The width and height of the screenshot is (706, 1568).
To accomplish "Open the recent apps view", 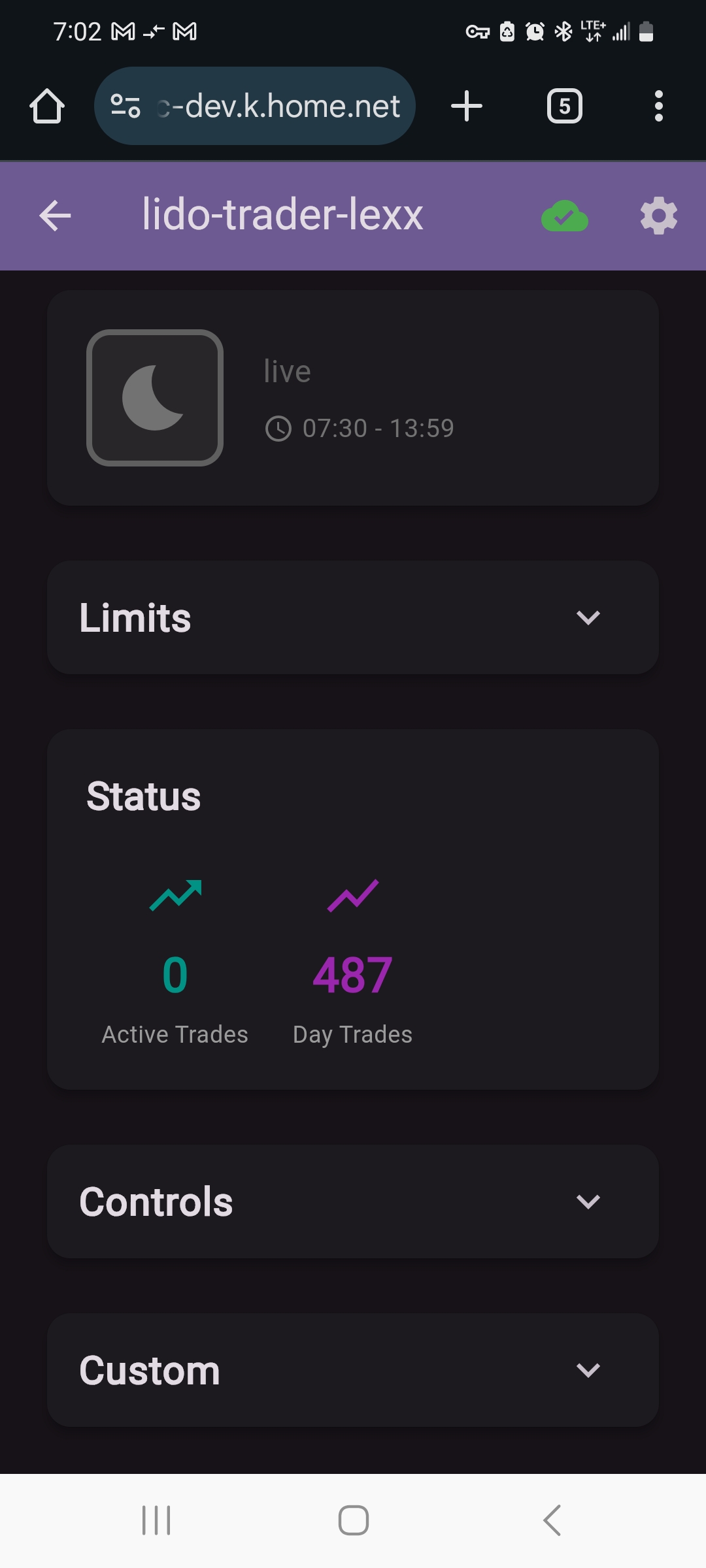I will pos(156,1520).
